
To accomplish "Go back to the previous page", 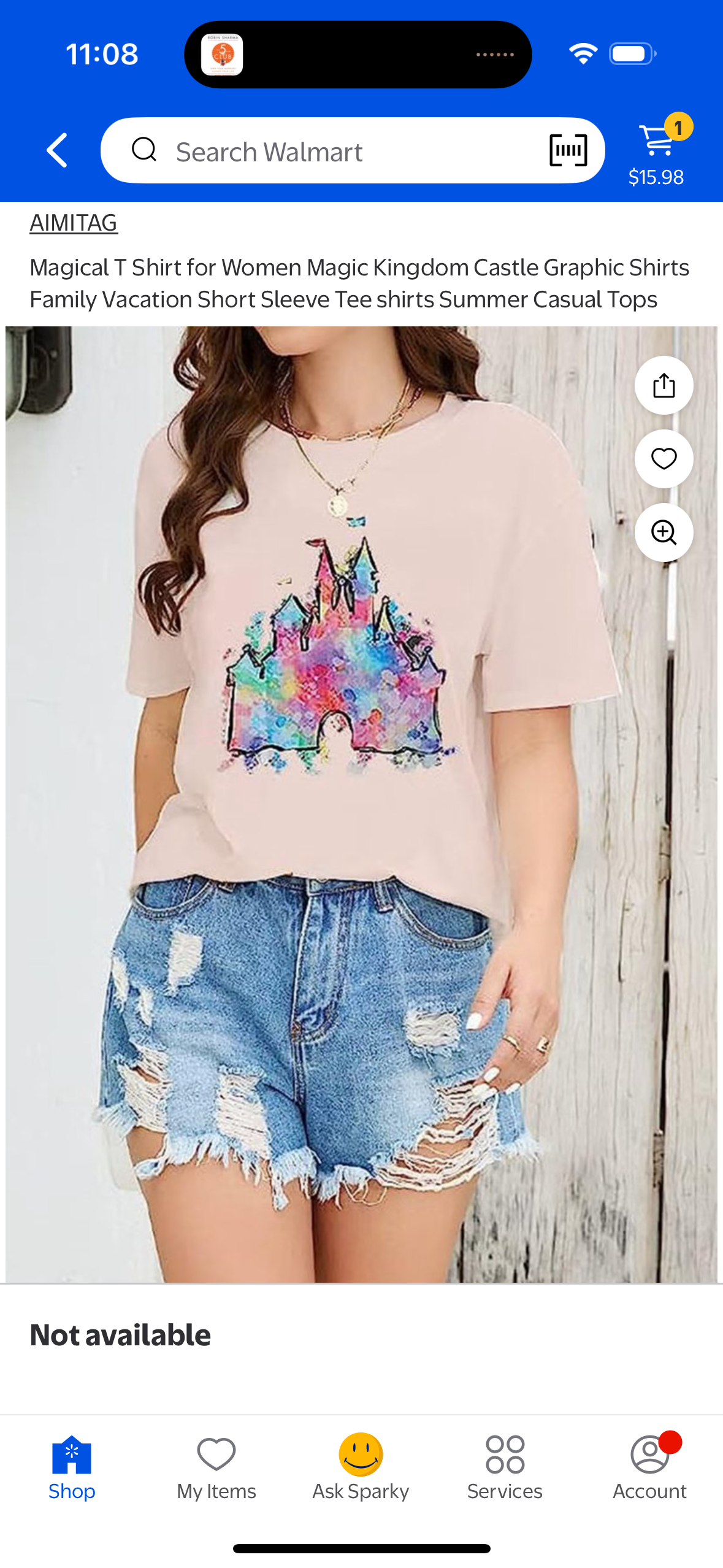I will pyautogui.click(x=57, y=150).
